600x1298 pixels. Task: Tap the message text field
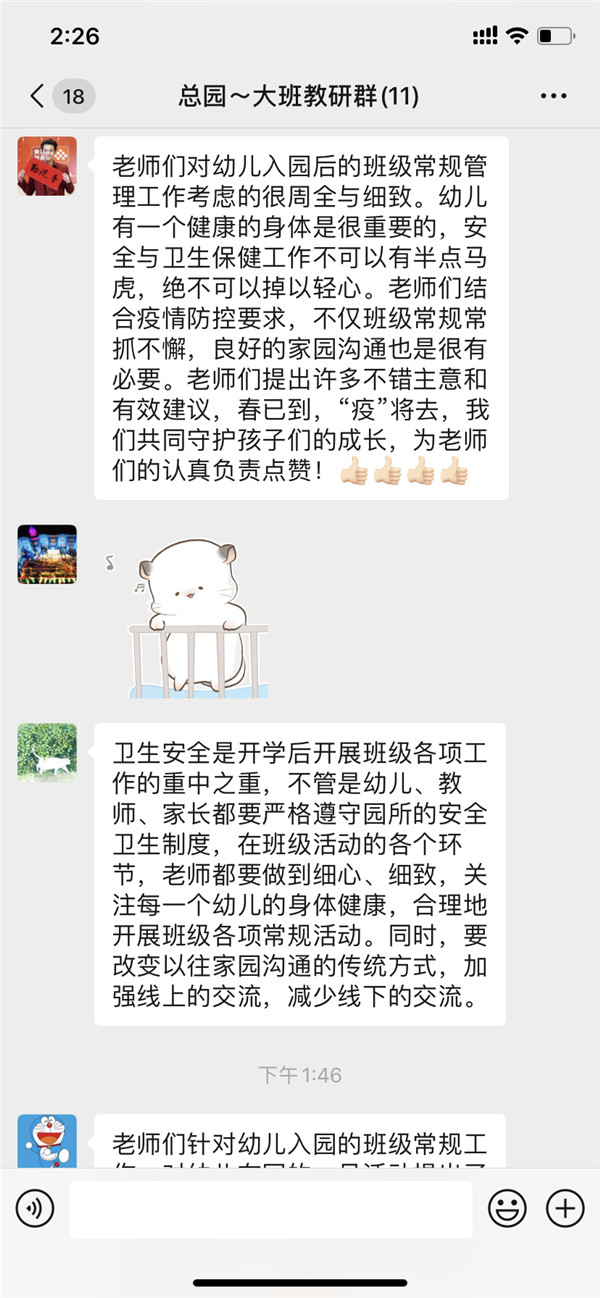coord(270,1209)
